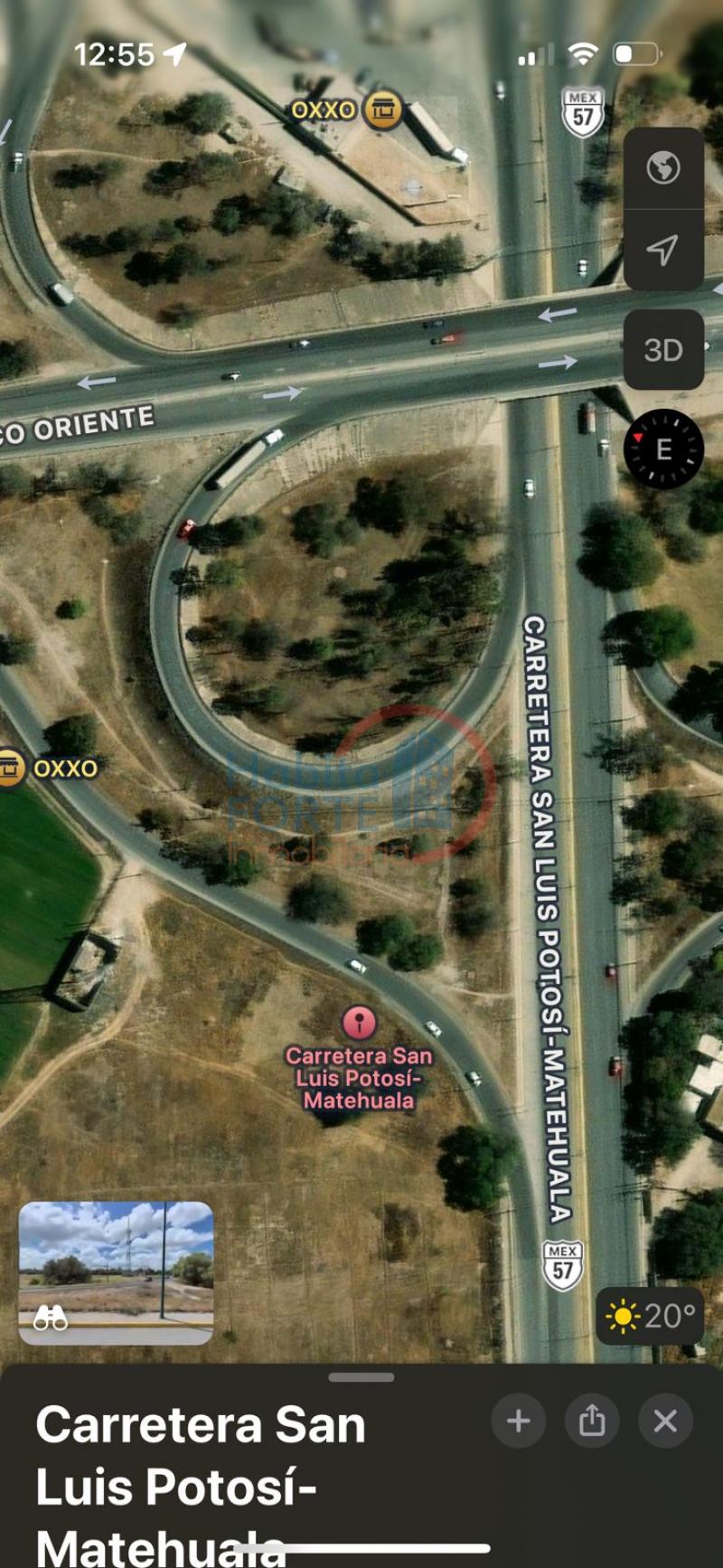Select the OXXO store marker beside the orange shop icon at top
723x1568 pixels.
pos(382,110)
